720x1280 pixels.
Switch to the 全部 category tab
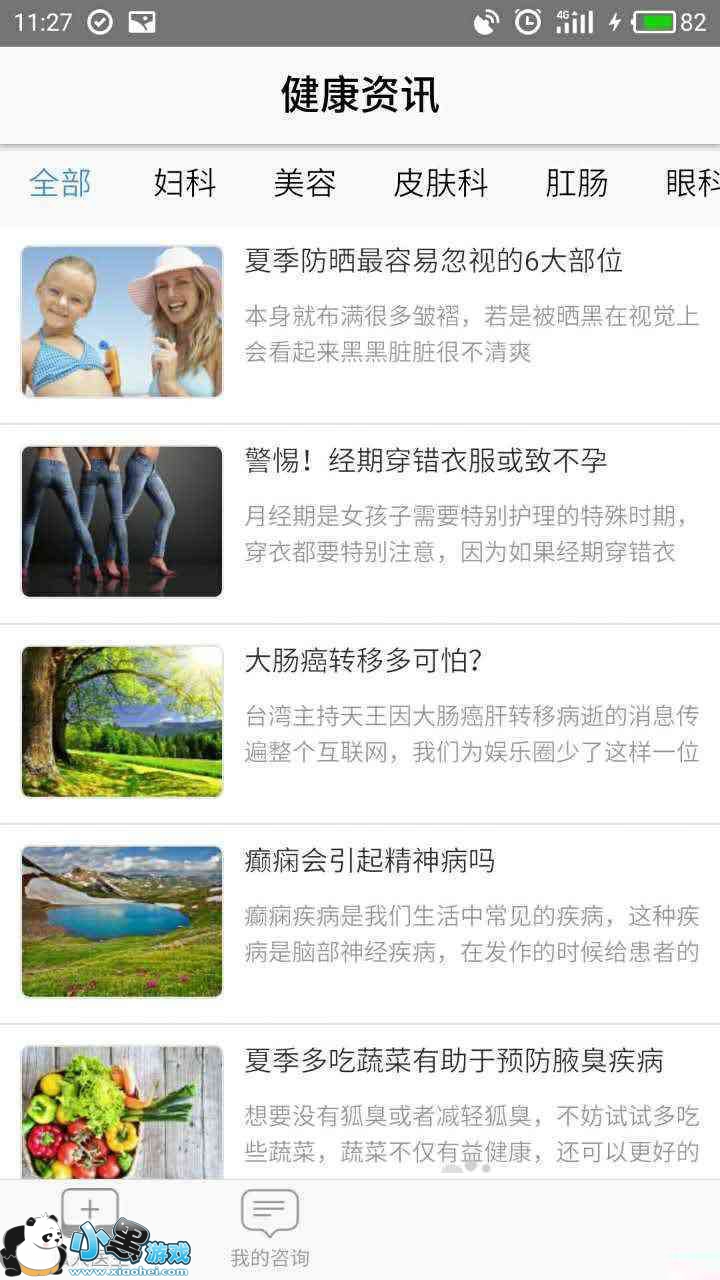60,184
